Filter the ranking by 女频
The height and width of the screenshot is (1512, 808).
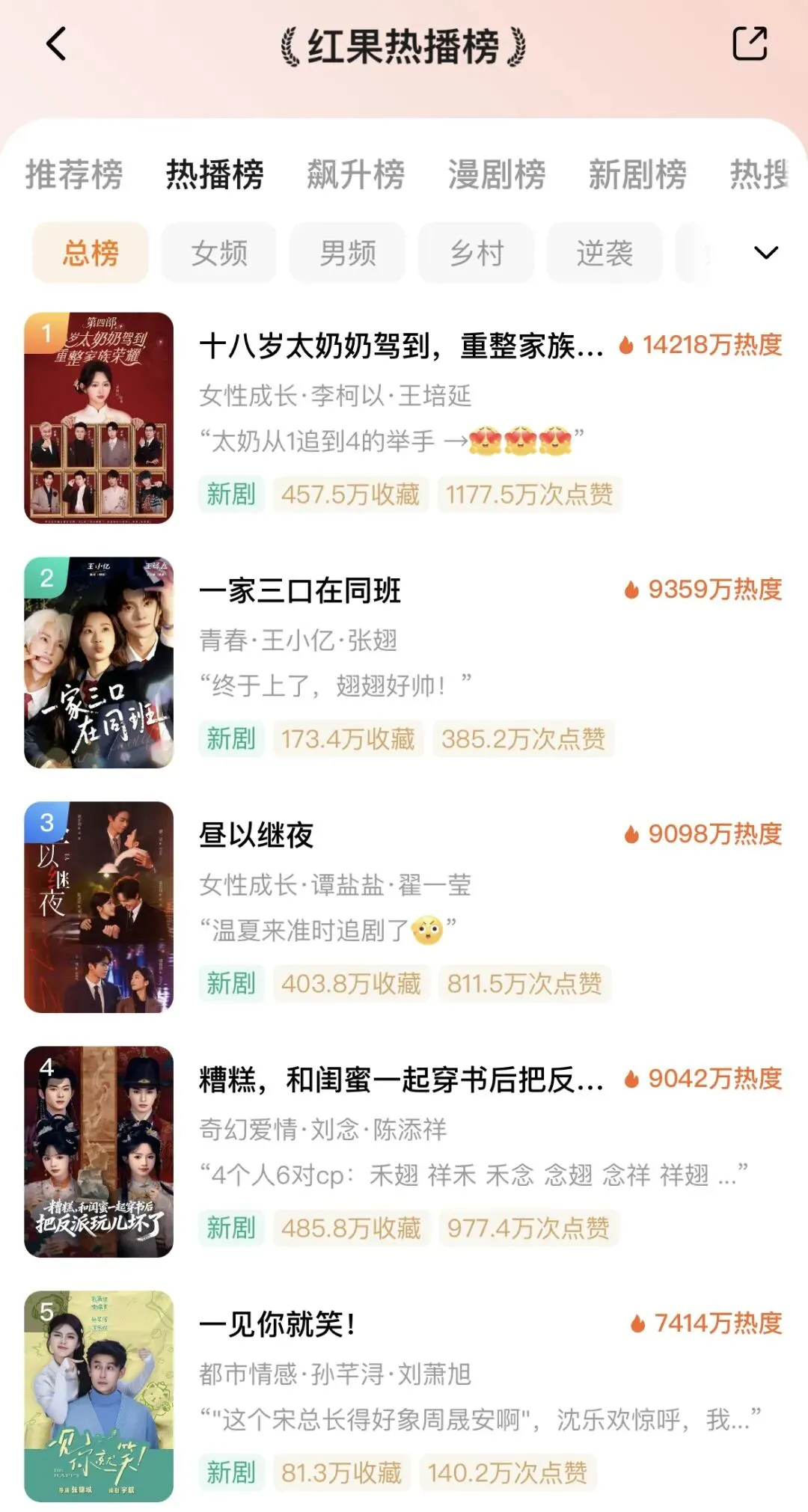click(219, 253)
